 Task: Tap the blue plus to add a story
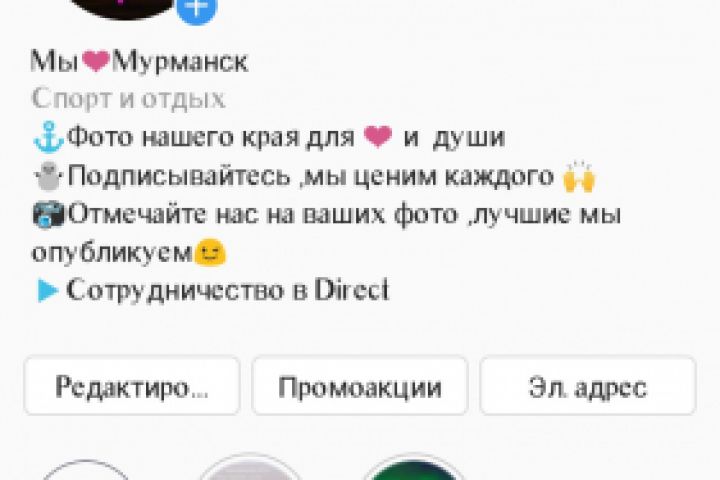197,8
